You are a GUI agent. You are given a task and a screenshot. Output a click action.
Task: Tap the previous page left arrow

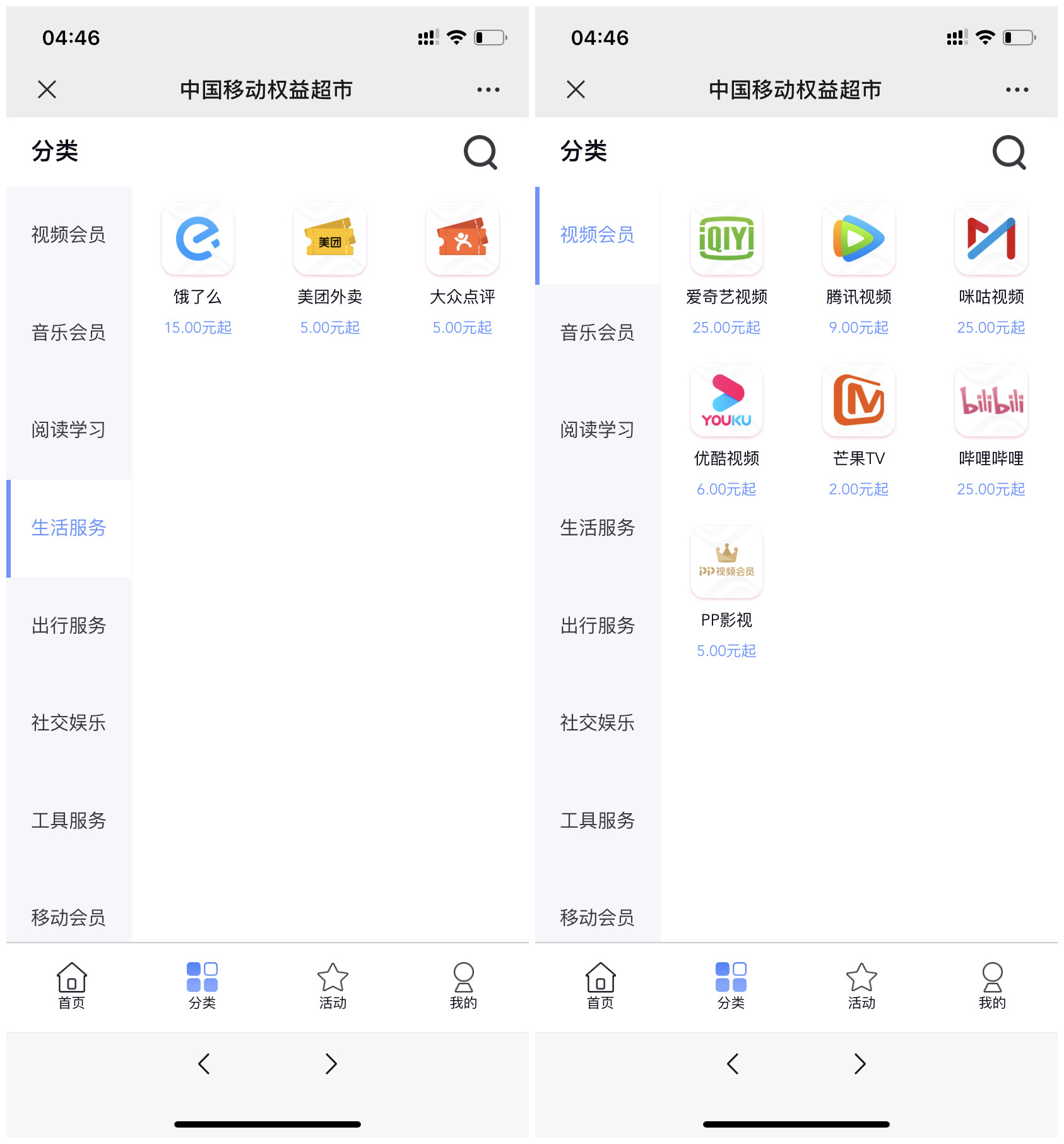click(x=203, y=1064)
